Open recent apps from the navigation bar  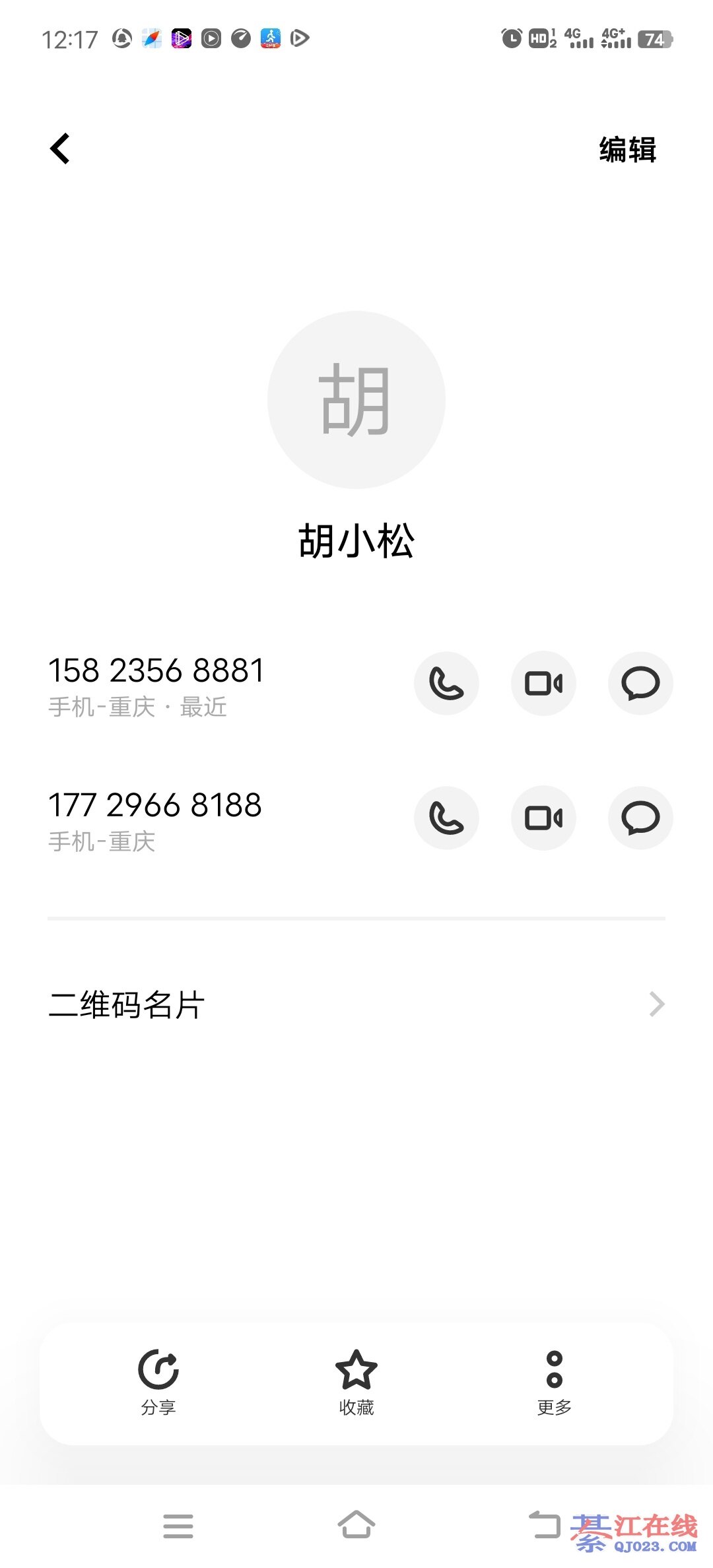[x=178, y=1526]
